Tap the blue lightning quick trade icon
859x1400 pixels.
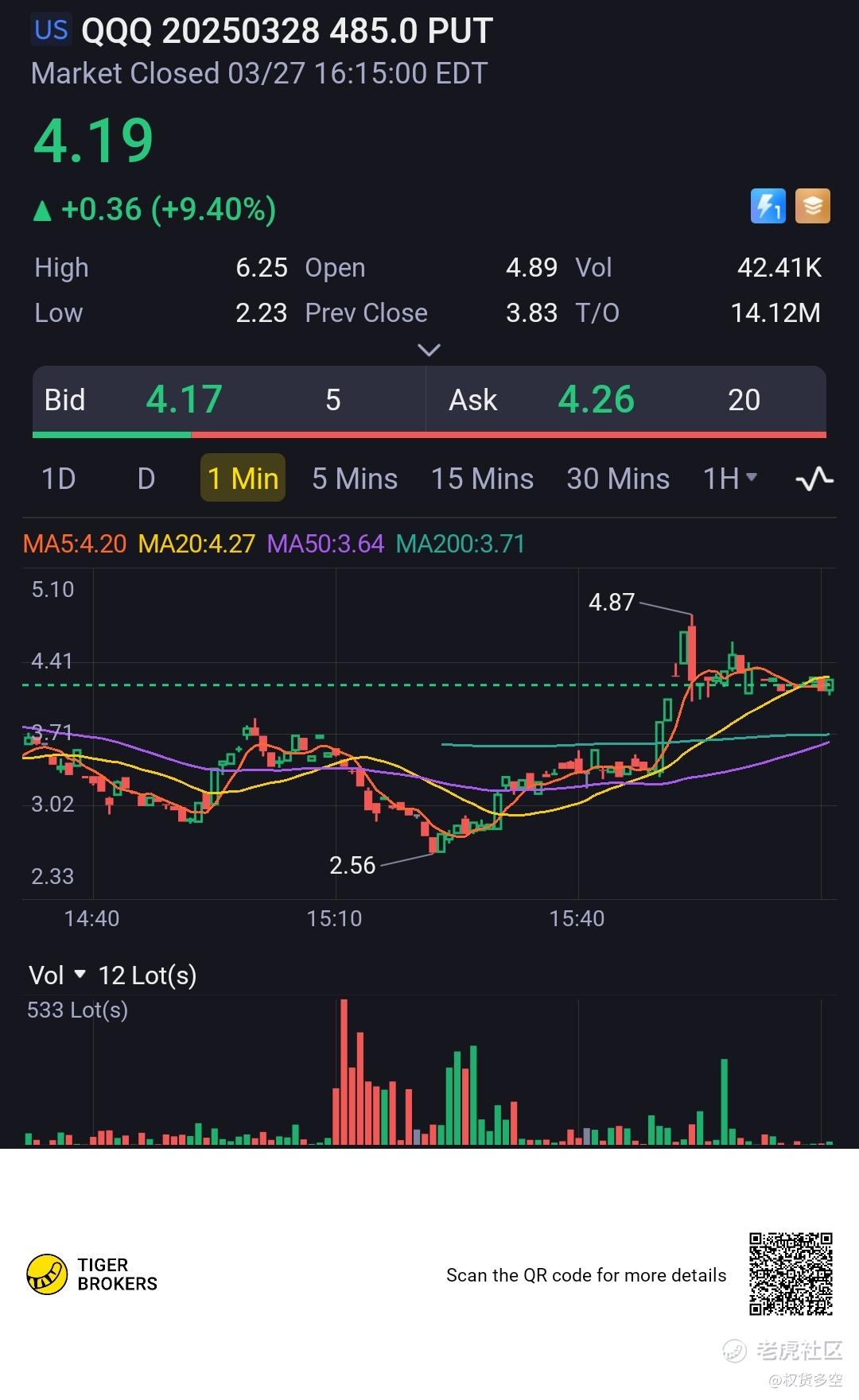pyautogui.click(x=768, y=207)
